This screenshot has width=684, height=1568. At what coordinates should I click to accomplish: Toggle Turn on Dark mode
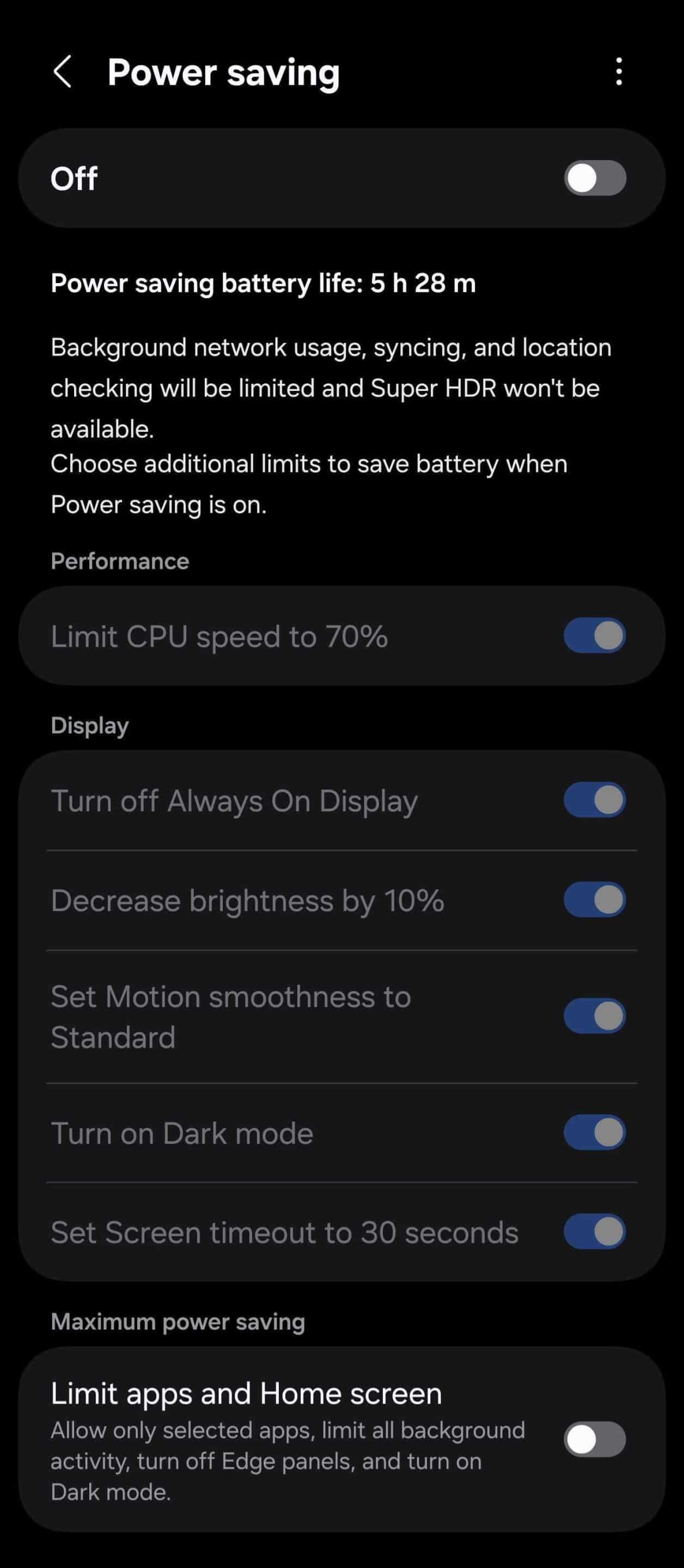[x=595, y=1133]
